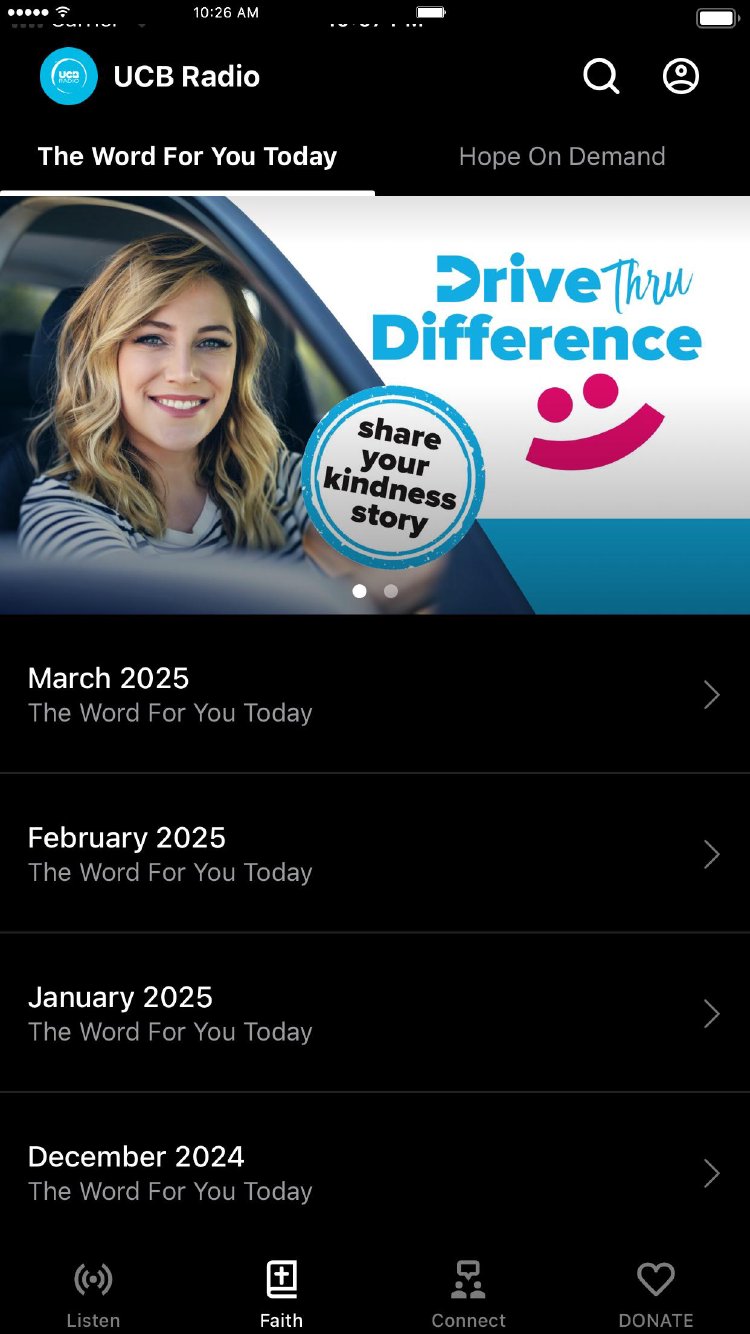Open December 2024 devotionals

[x=375, y=1172]
